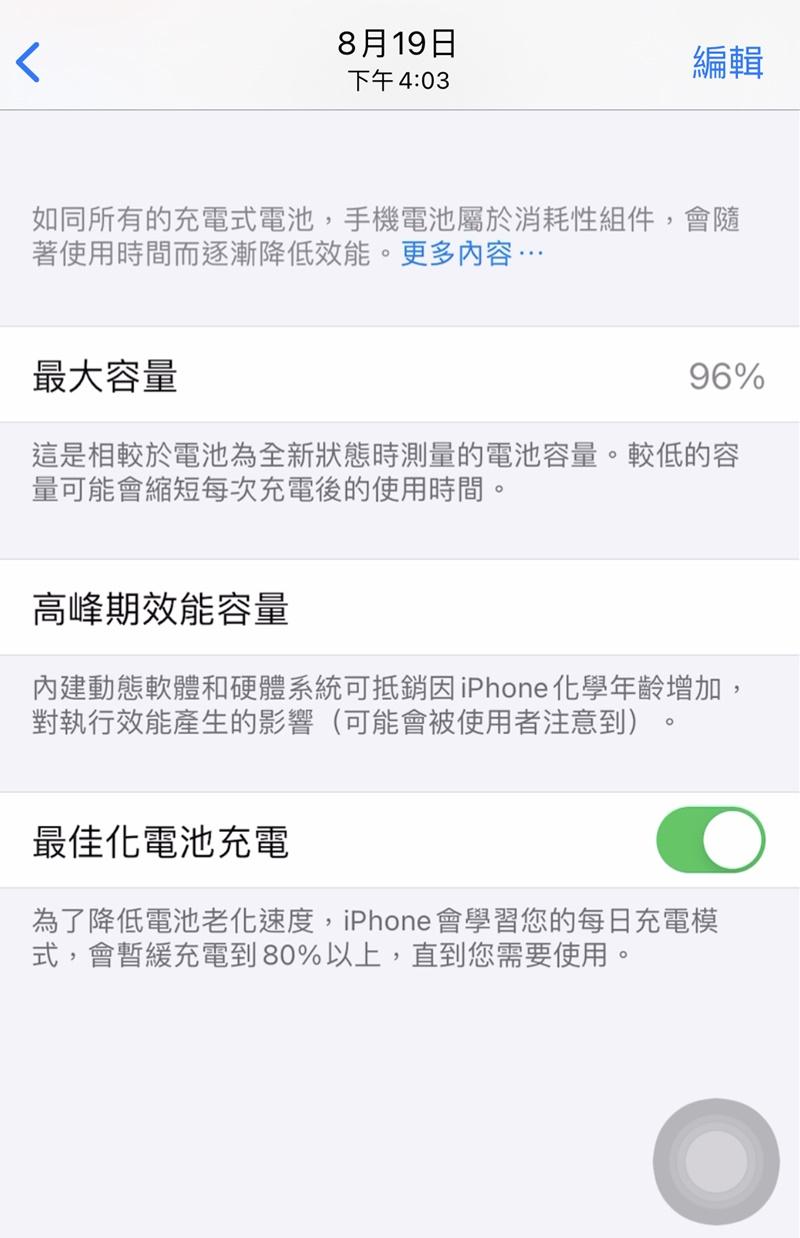Turn off 最佳化電池充電 switch

710,840
